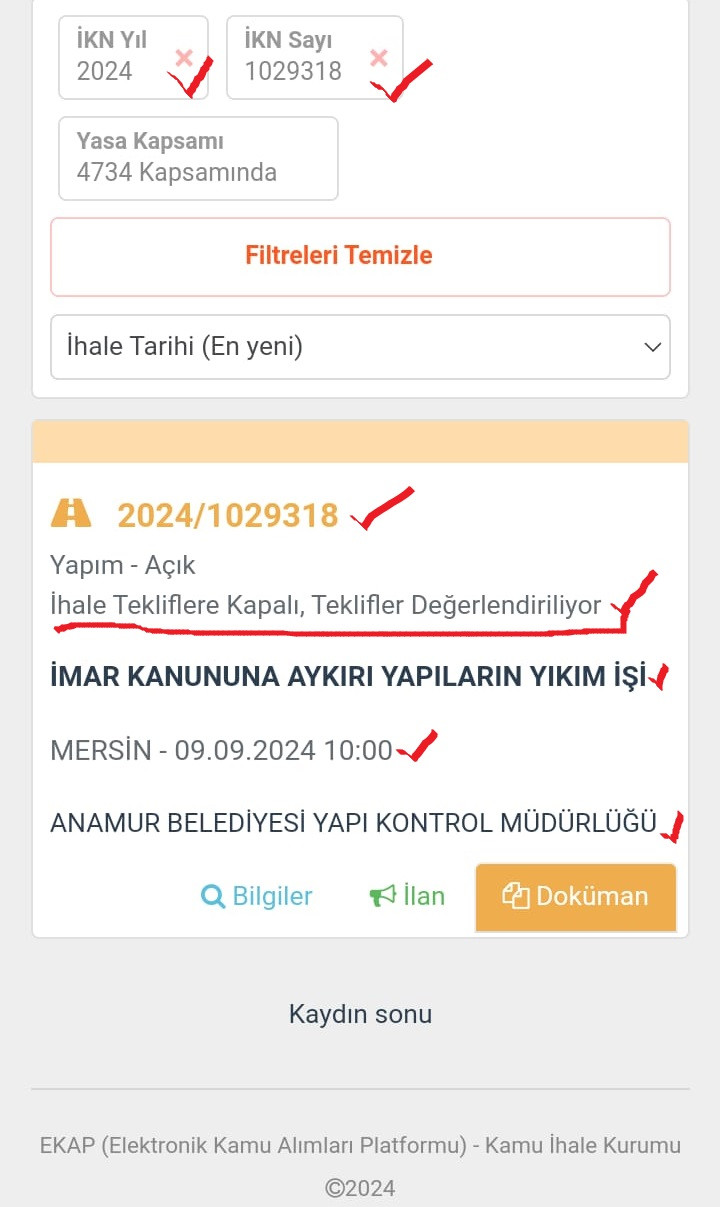The height and width of the screenshot is (1207, 720).
Task: Open Bilgiler for tender 2024/1029318
Action: (257, 896)
